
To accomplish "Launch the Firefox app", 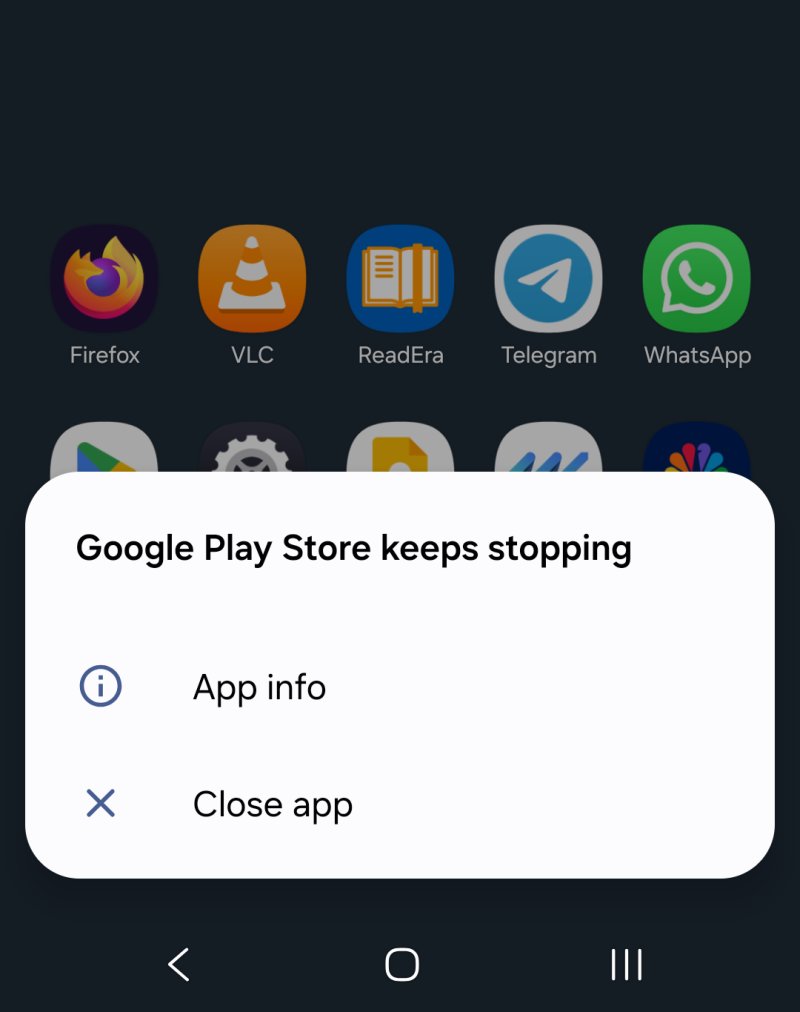I will [x=104, y=279].
